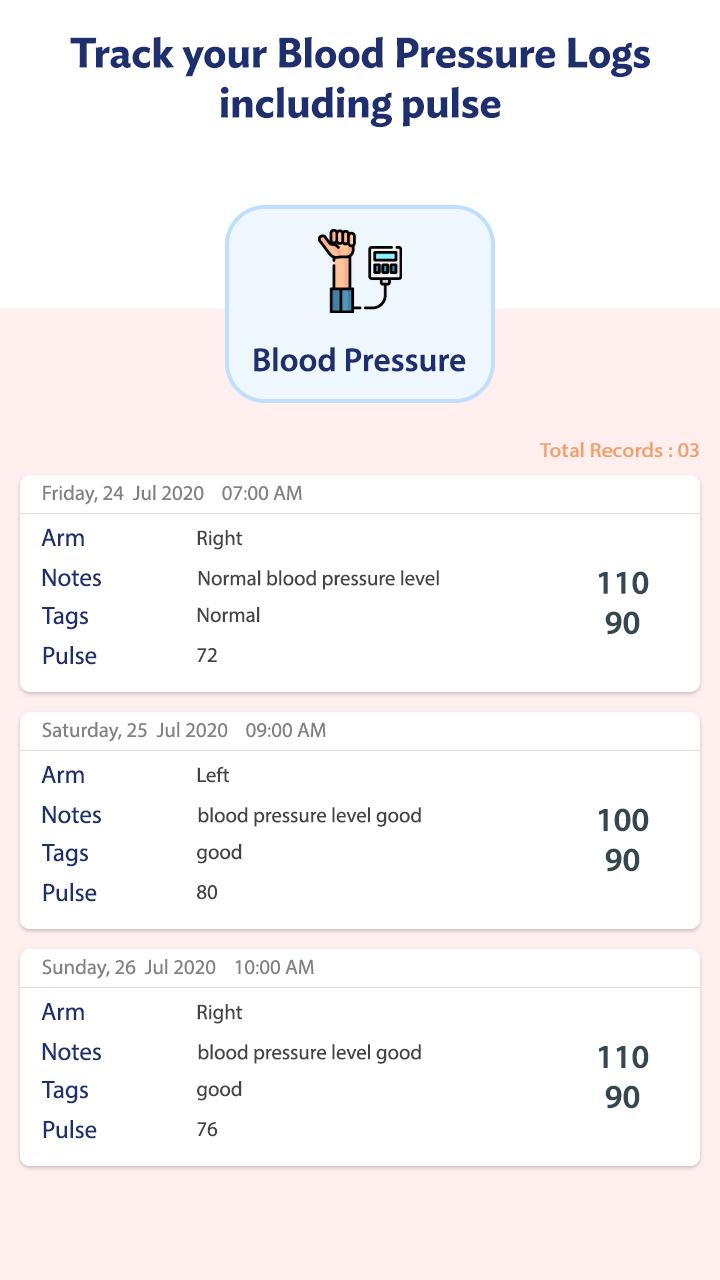Click the Pulse value 72 on Friday's entry
Image resolution: width=720 pixels, height=1280 pixels.
click(207, 655)
